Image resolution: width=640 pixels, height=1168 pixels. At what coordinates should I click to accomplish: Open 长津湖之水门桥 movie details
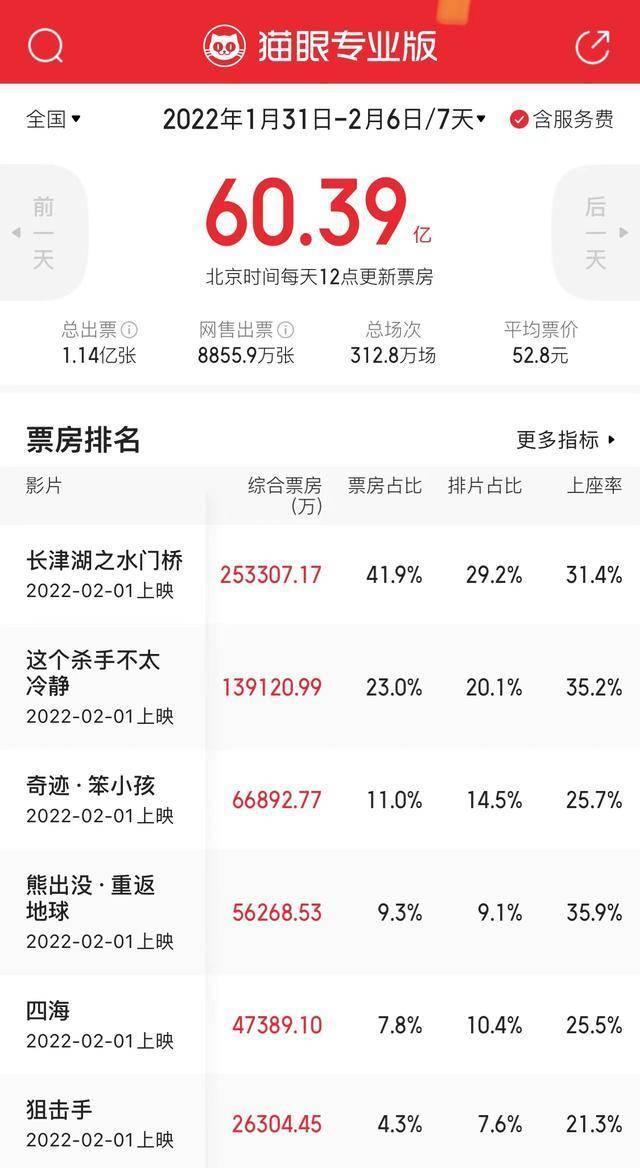click(105, 573)
